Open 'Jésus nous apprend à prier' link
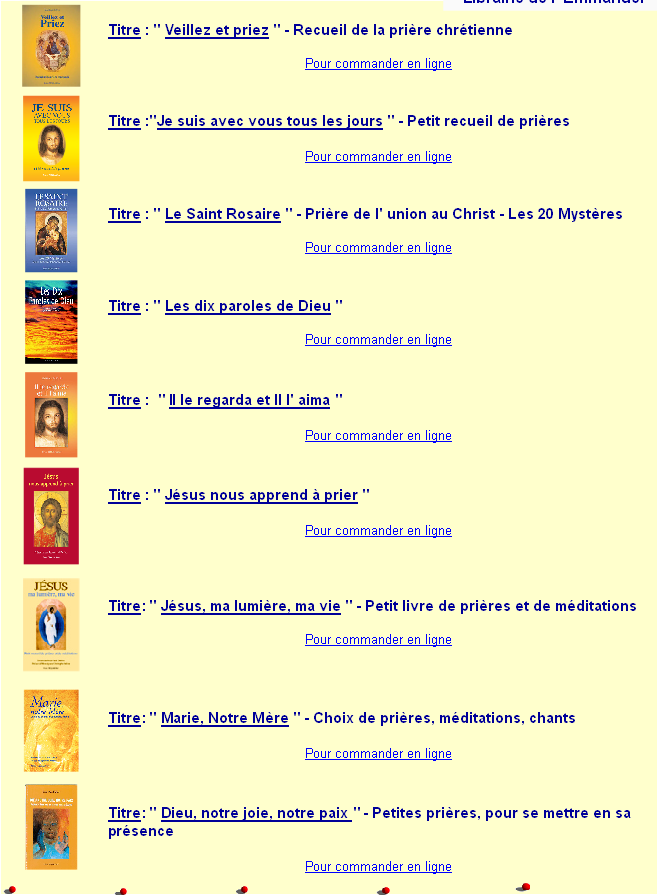 tap(261, 495)
